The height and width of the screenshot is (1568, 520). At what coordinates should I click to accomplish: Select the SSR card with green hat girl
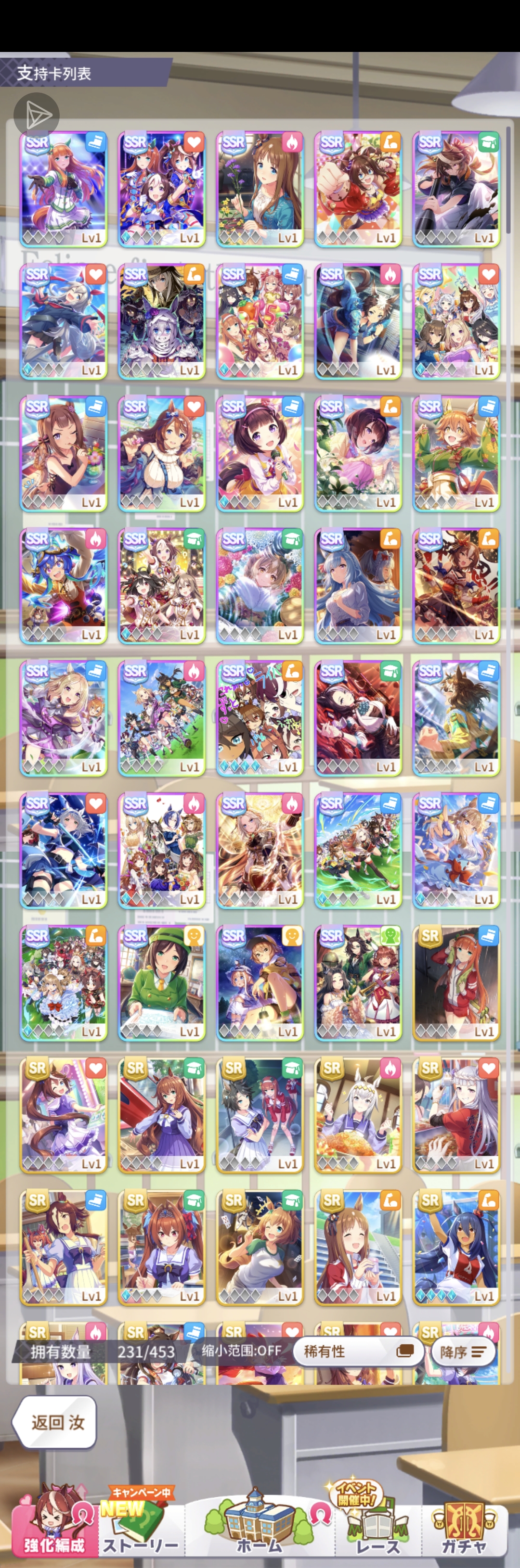[x=161, y=983]
